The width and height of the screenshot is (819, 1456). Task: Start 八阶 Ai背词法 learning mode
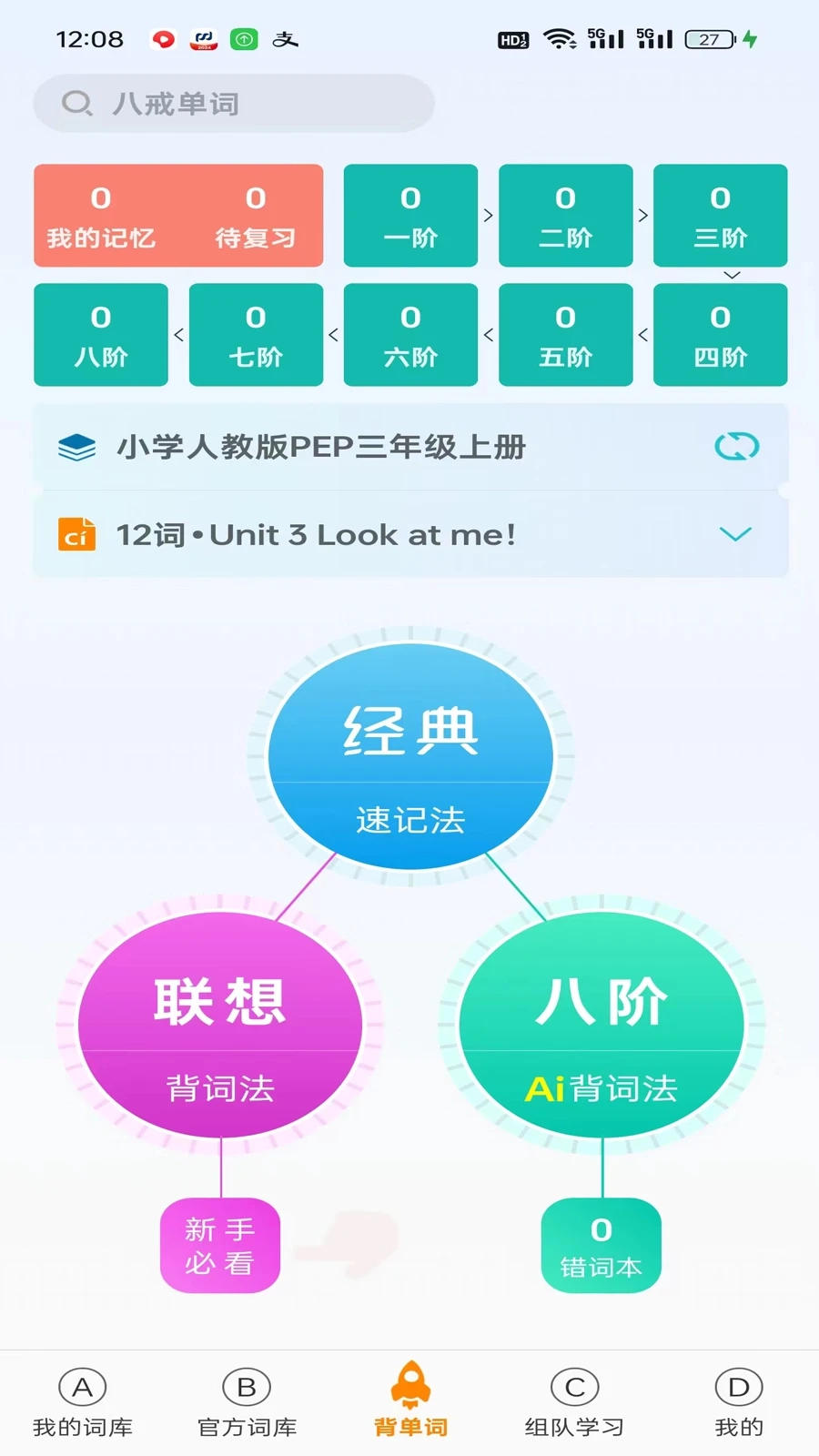(602, 1025)
